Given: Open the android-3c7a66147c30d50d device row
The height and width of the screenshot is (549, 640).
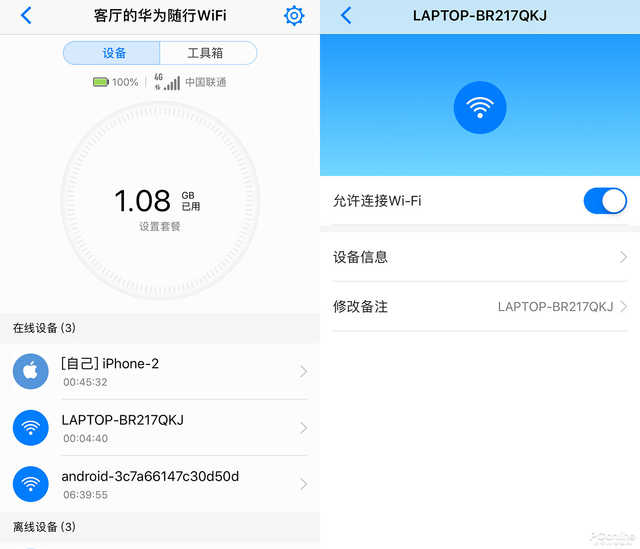Looking at the screenshot, I should point(160,484).
